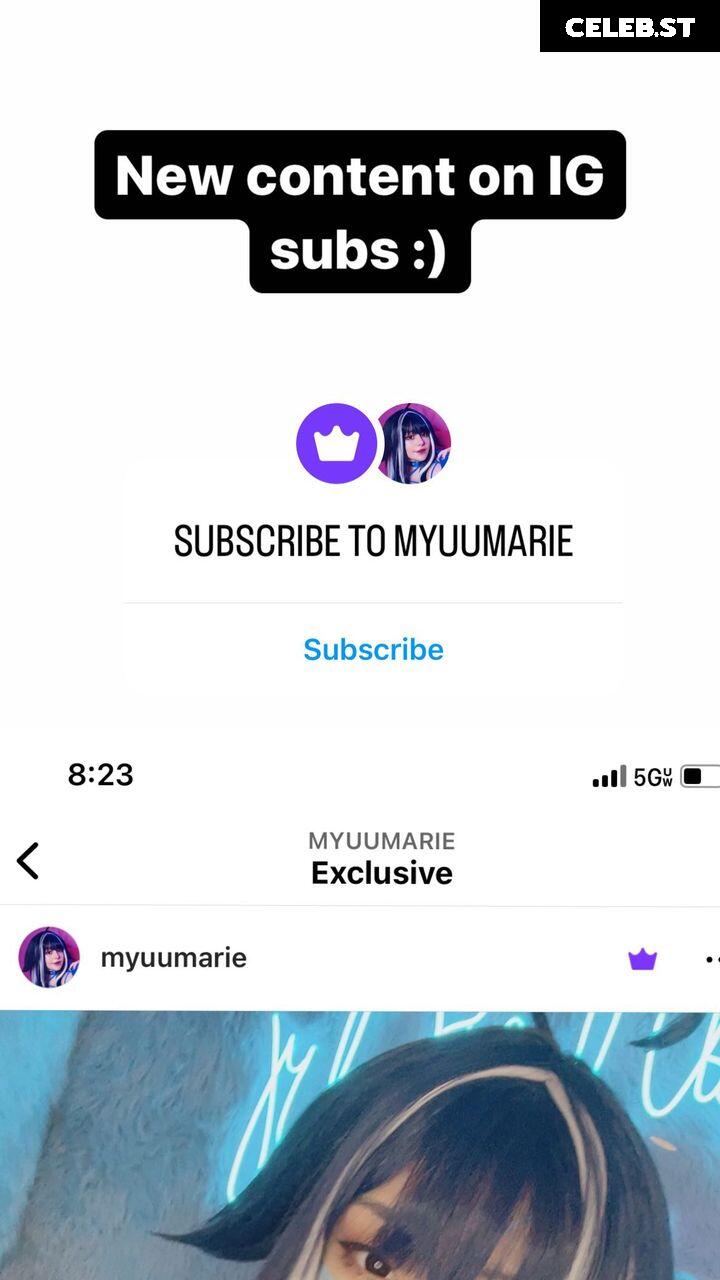Open the three-dot options menu on the post
Viewport: 720px width, 1280px height.
tap(713, 957)
